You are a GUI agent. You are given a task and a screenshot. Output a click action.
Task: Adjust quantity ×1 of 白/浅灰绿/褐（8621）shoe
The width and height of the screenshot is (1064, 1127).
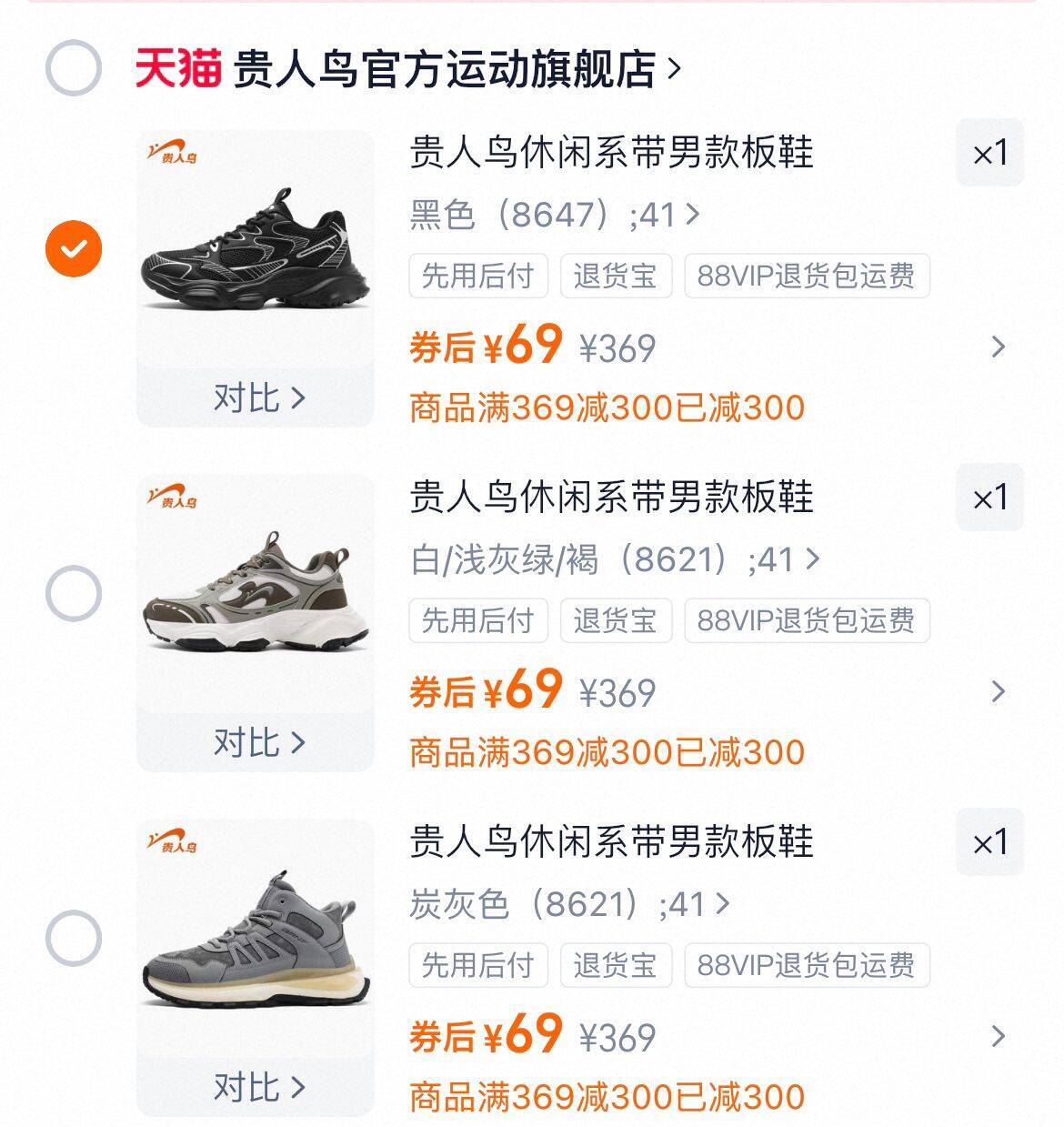pyautogui.click(x=989, y=498)
